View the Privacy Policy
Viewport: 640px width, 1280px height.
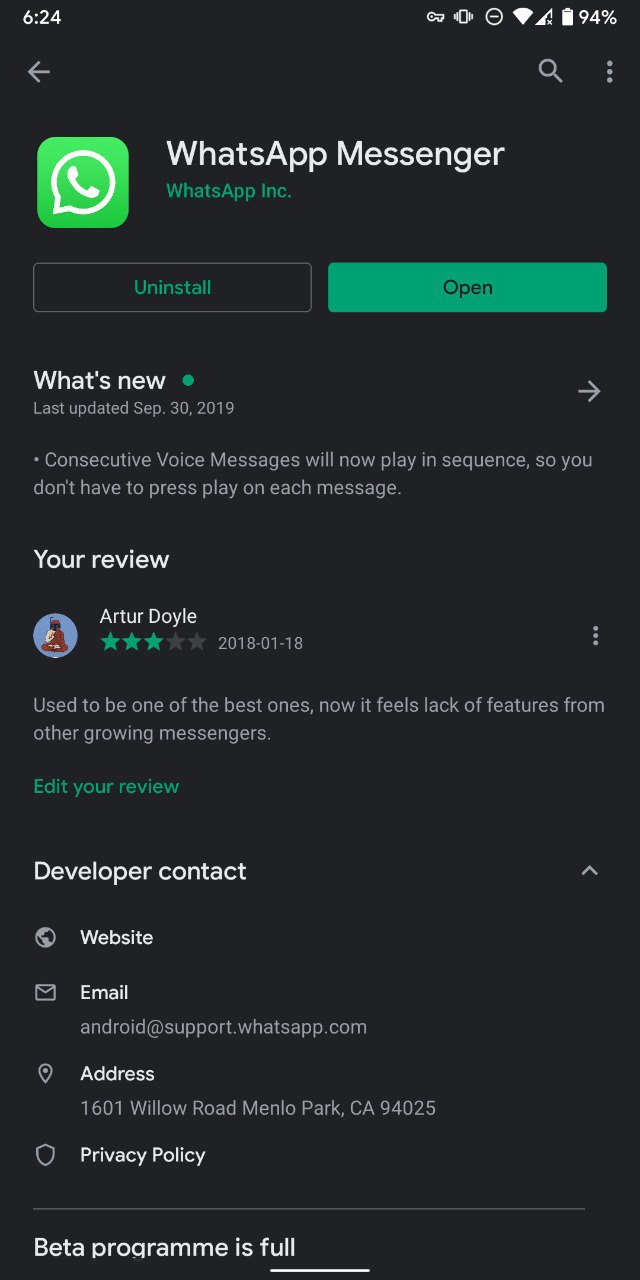142,1155
